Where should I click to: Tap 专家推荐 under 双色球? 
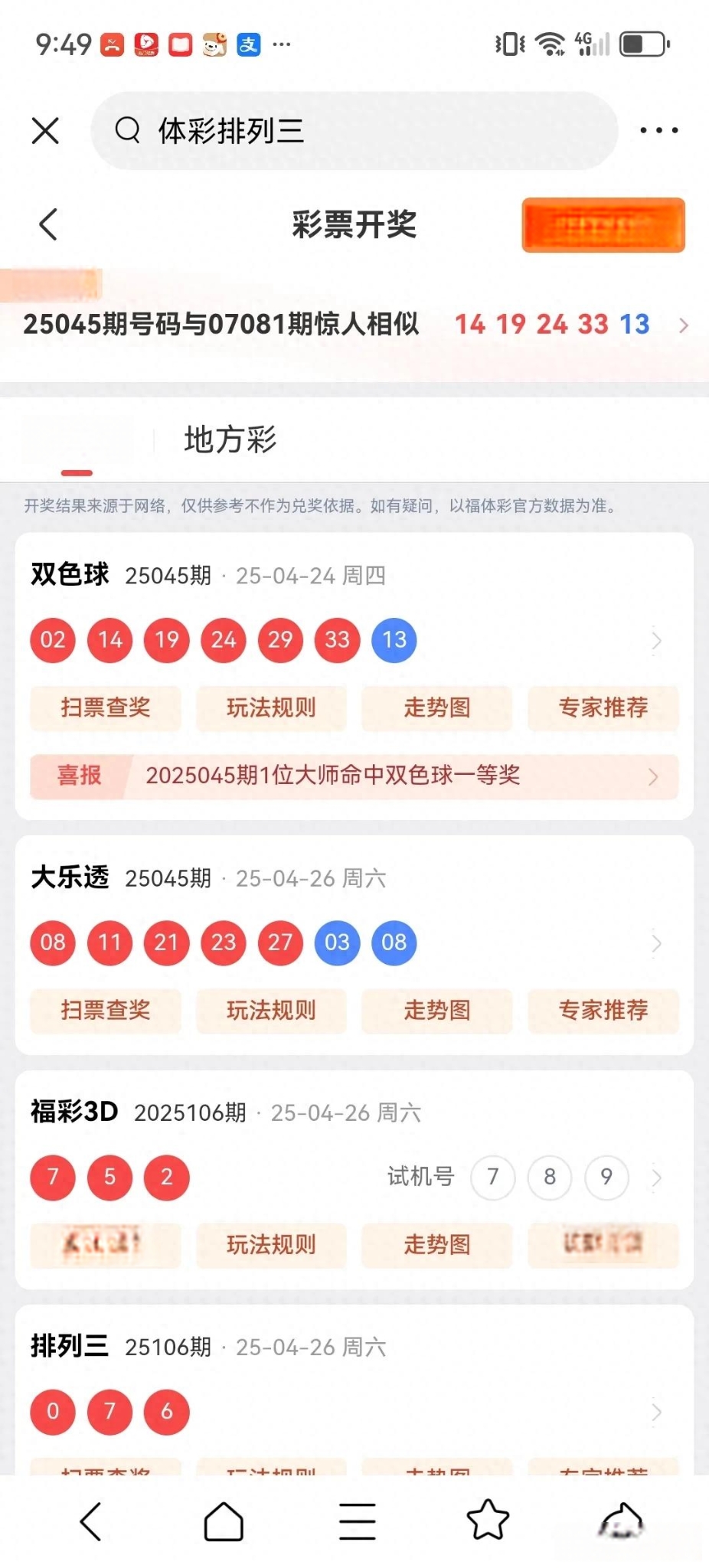(603, 707)
